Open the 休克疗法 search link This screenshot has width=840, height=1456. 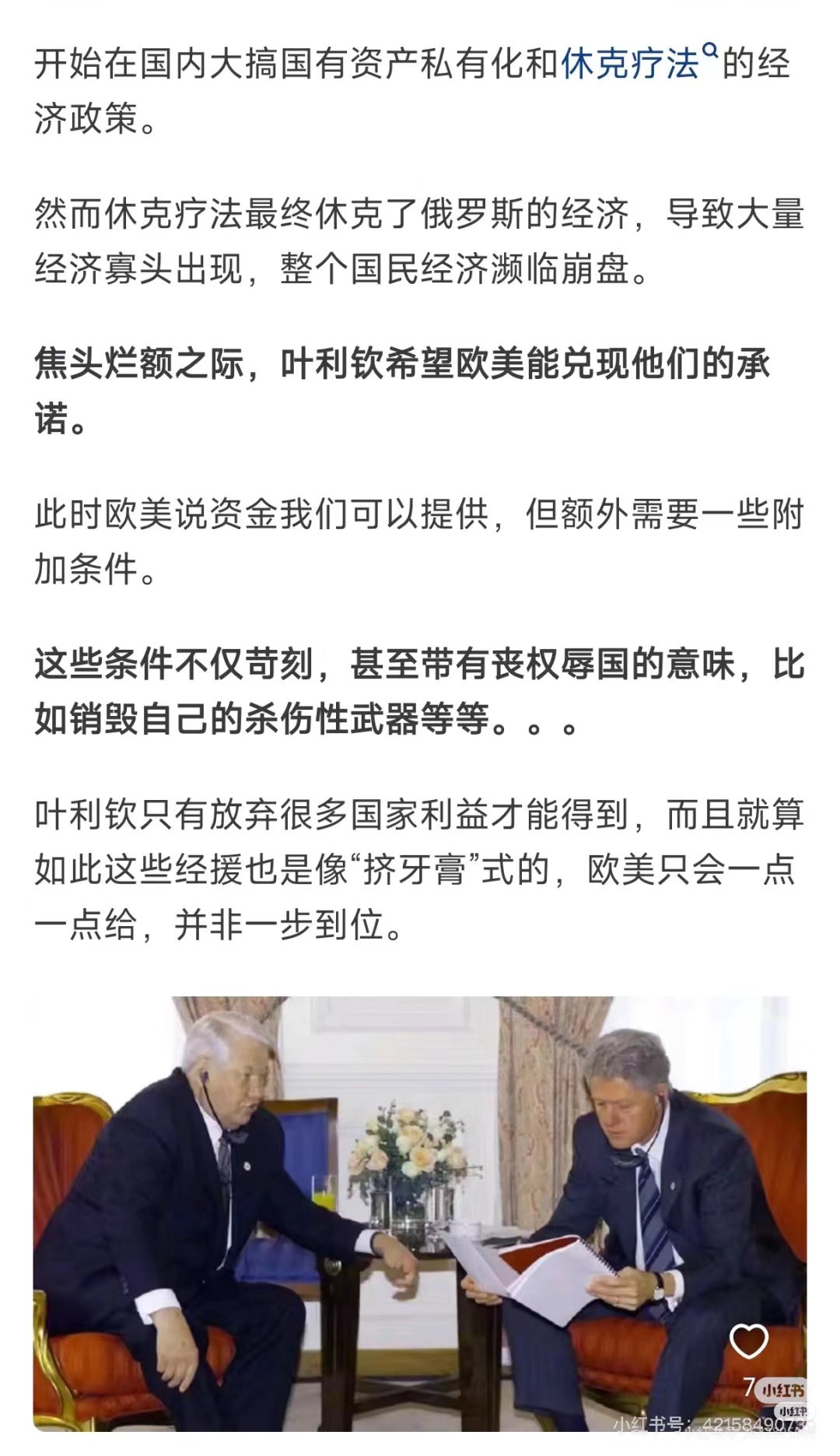pyautogui.click(x=632, y=64)
